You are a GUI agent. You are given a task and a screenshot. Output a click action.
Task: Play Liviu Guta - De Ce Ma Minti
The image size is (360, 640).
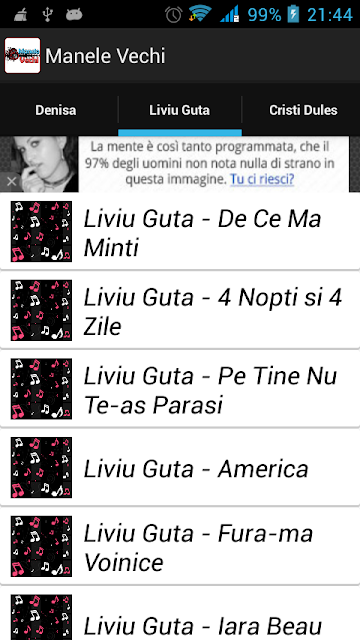point(180,231)
